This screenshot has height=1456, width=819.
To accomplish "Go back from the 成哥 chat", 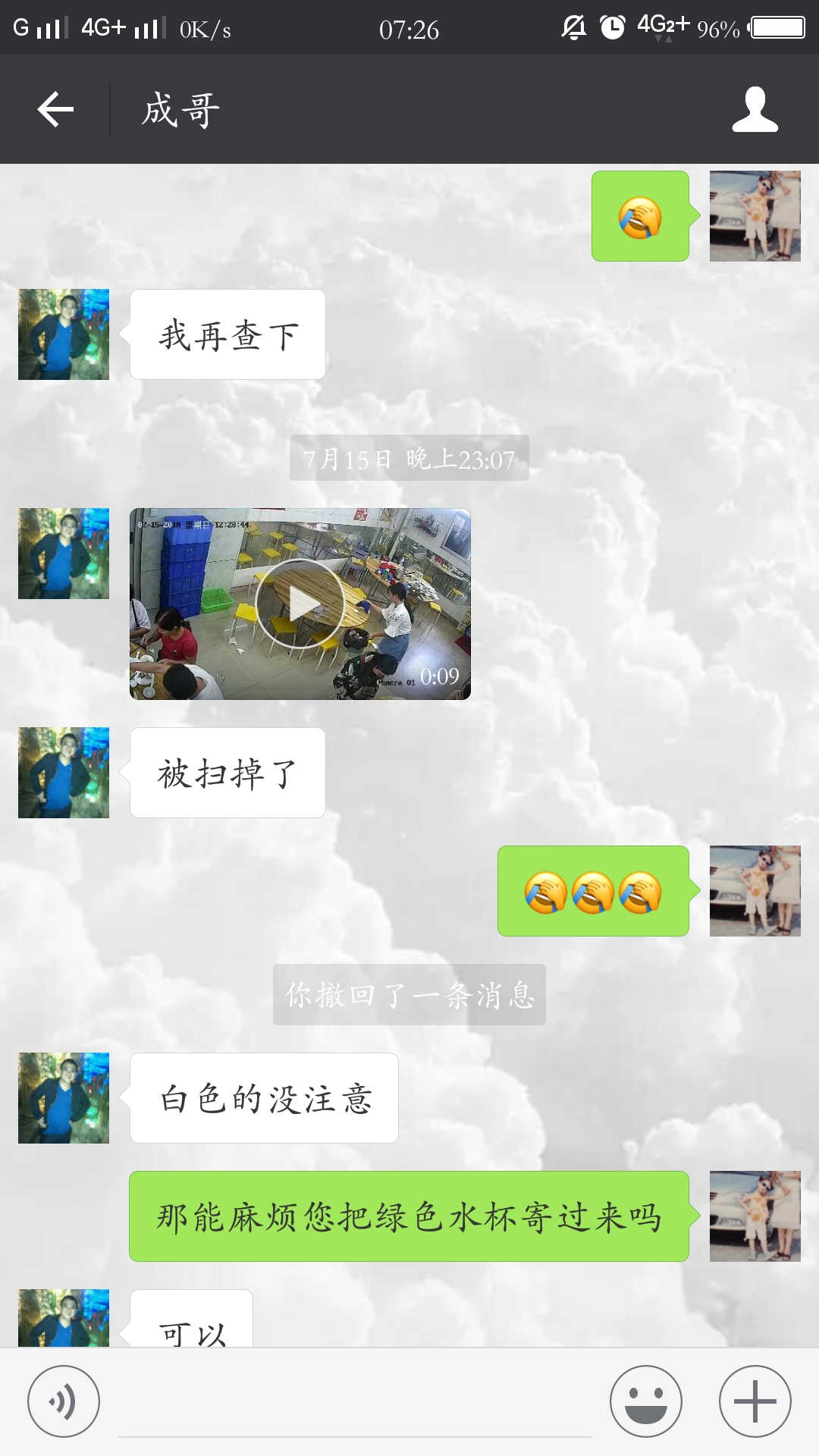I will (x=55, y=109).
